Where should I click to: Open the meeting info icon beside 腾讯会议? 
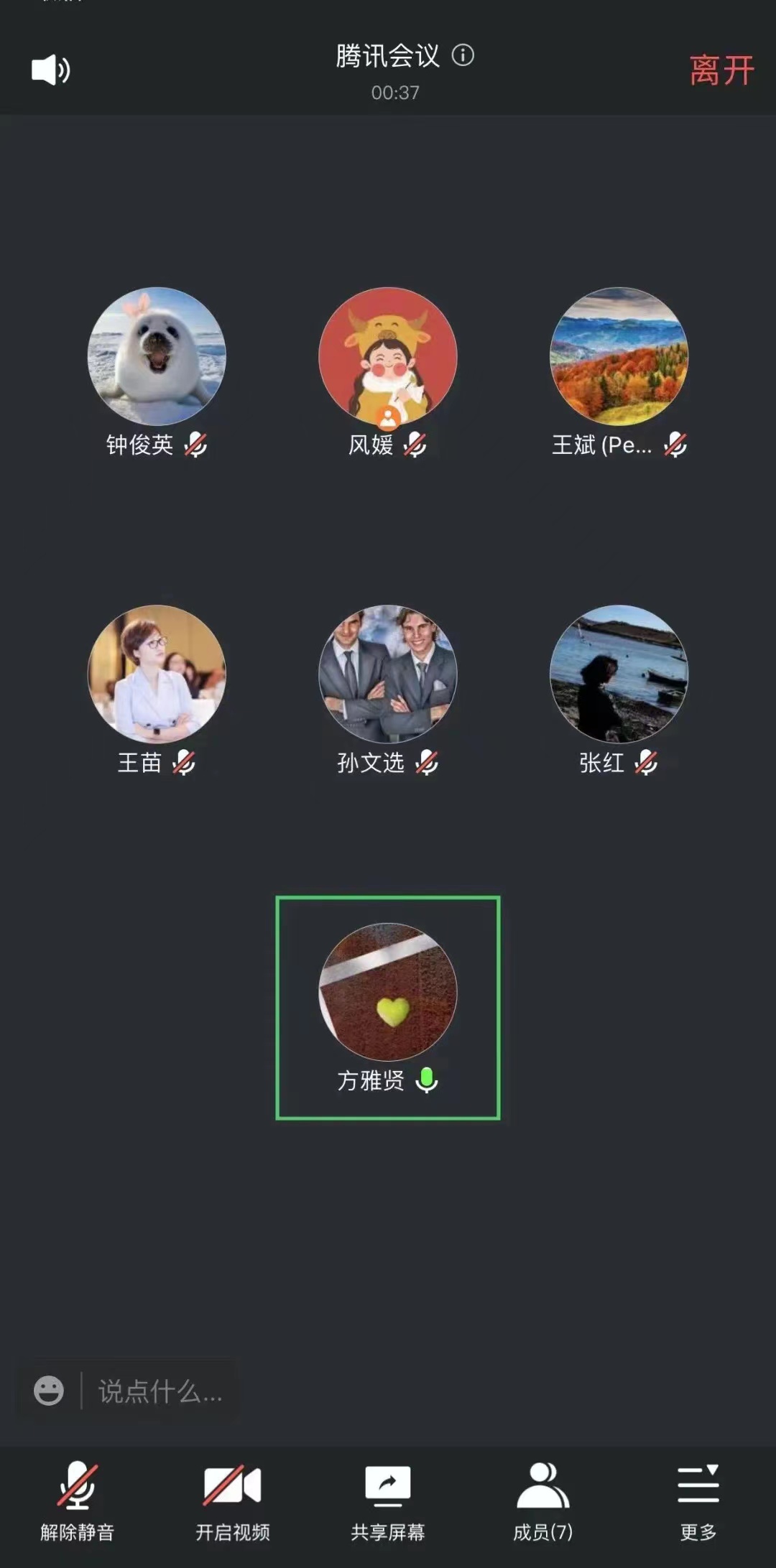pos(463,54)
